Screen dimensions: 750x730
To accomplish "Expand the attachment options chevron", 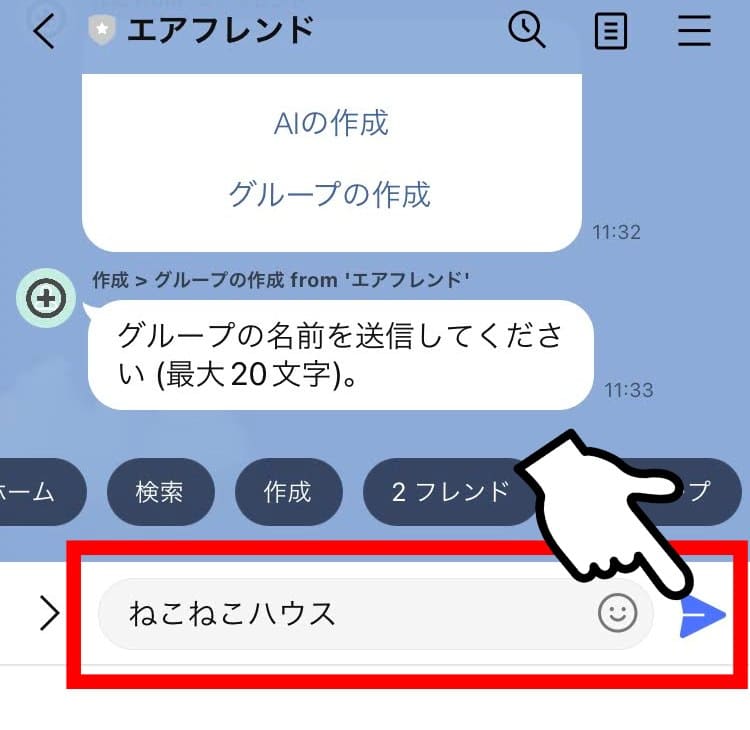I will (x=49, y=613).
